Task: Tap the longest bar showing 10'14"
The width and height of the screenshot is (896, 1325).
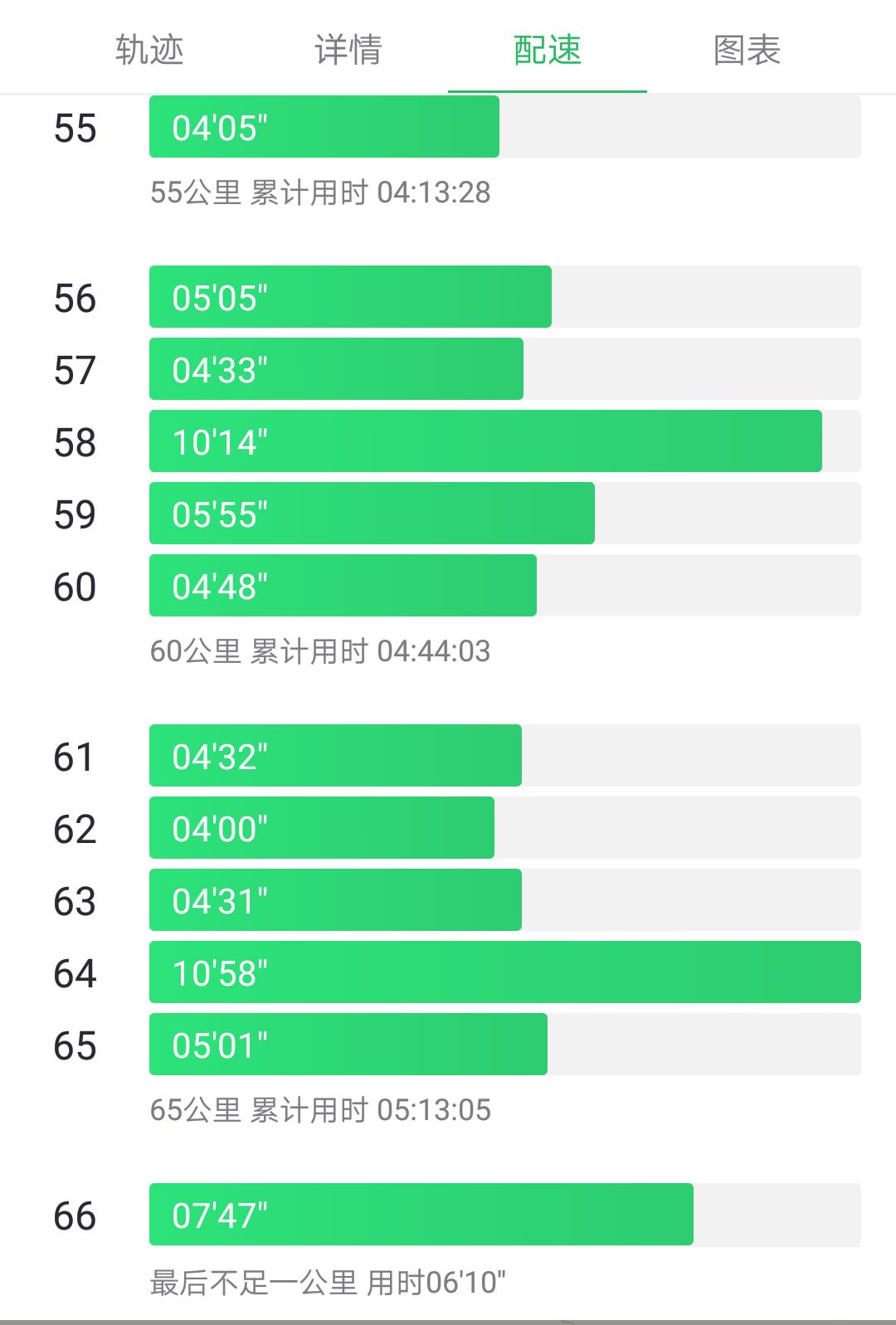Action: tap(484, 441)
